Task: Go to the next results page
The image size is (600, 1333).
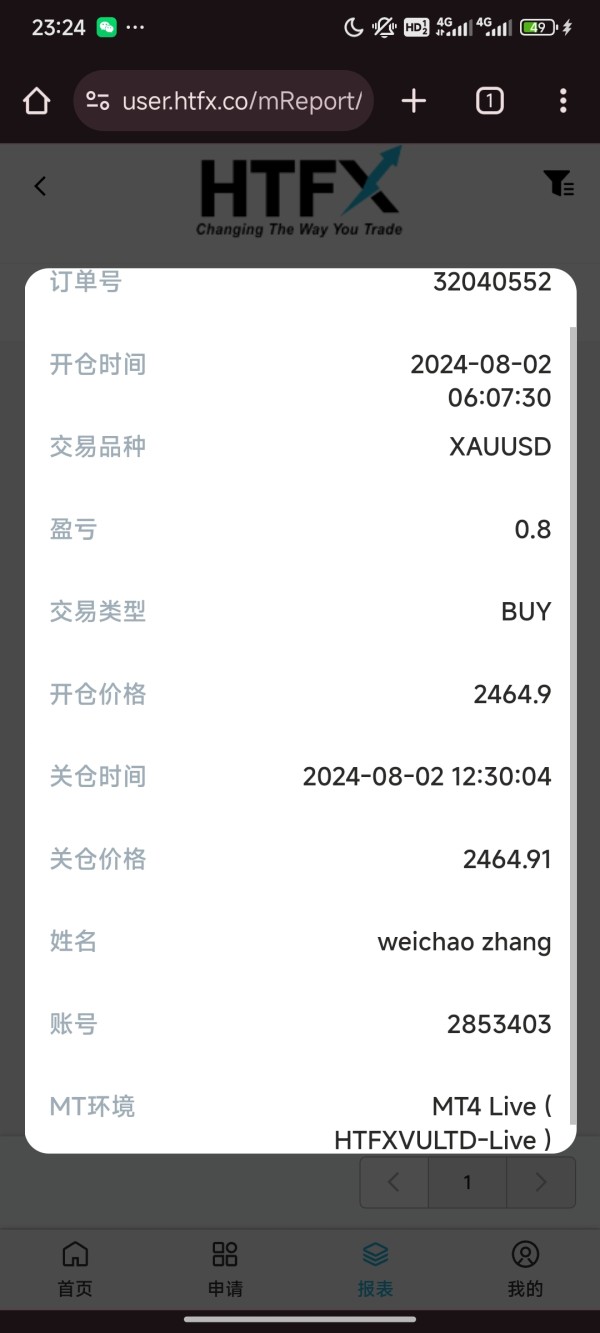Action: tap(541, 1182)
